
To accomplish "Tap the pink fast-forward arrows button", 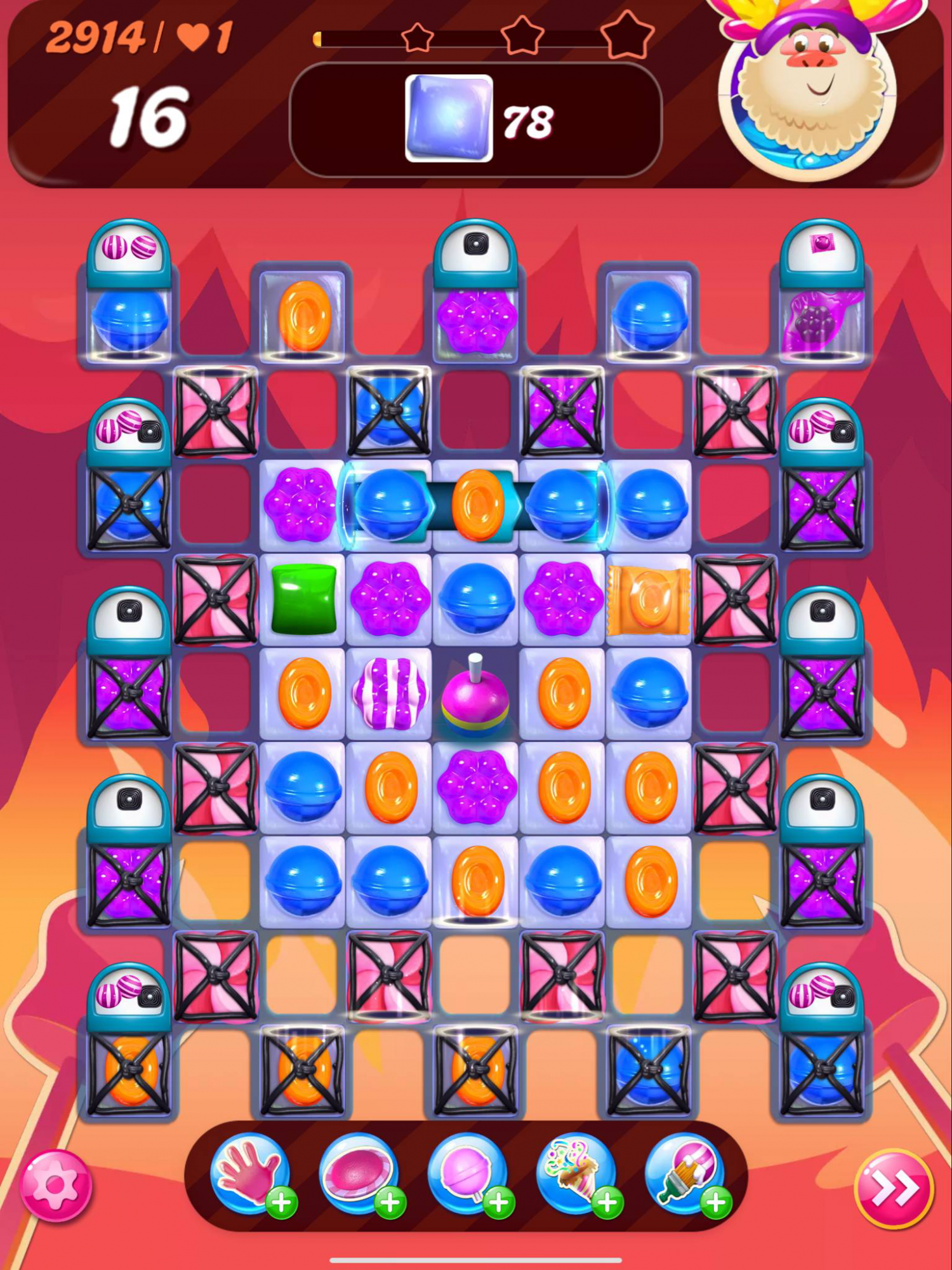I will 894,1188.
